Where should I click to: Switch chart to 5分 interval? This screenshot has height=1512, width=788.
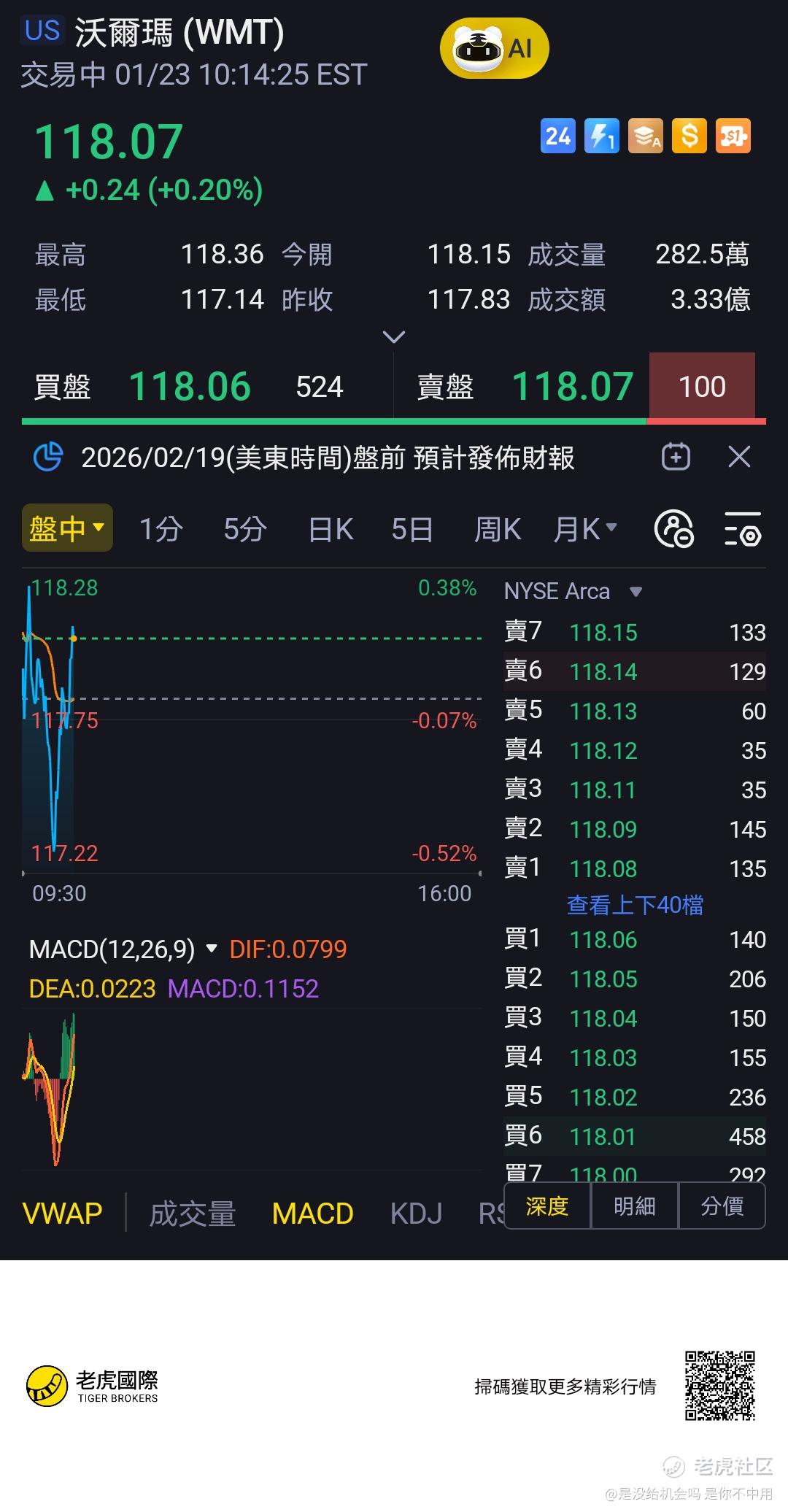click(244, 529)
